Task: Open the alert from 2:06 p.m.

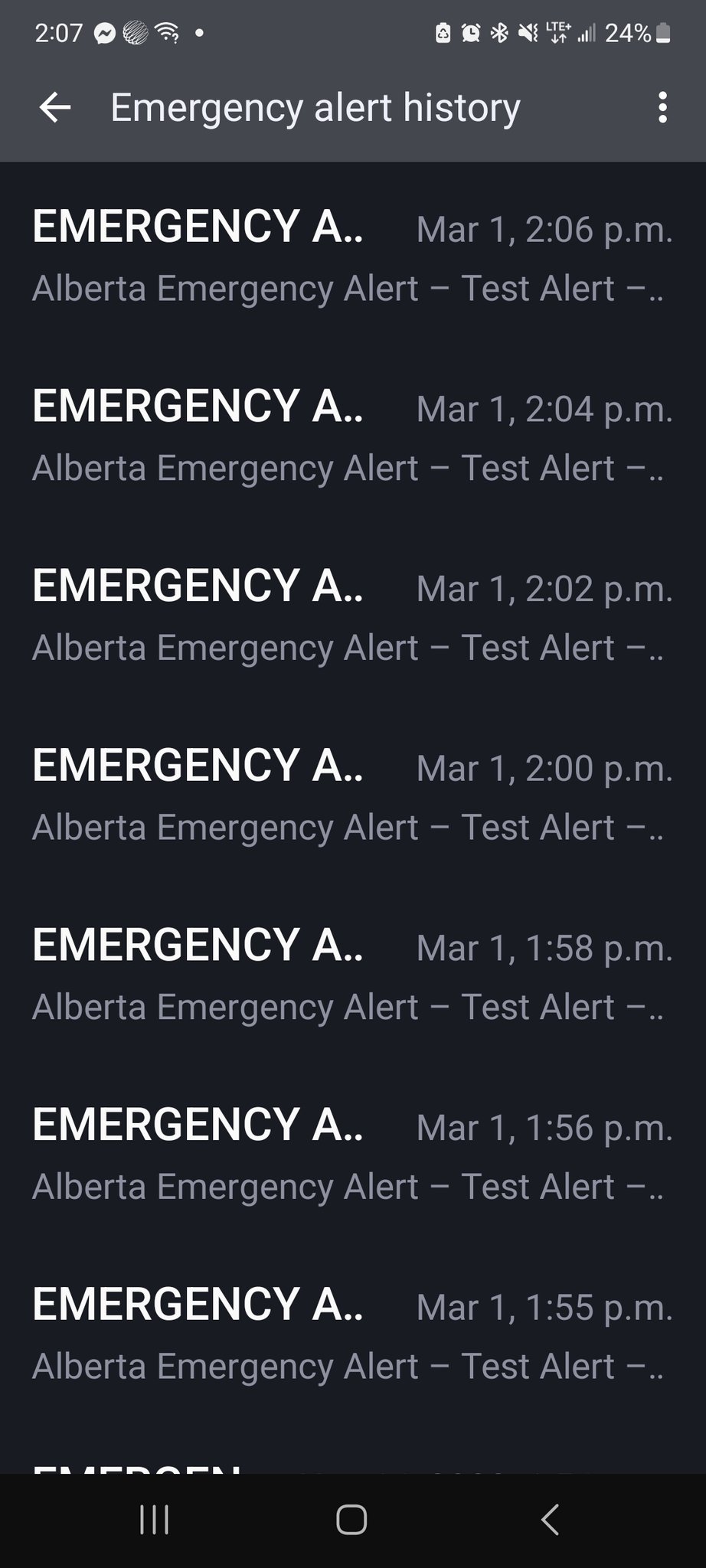Action: [x=353, y=256]
